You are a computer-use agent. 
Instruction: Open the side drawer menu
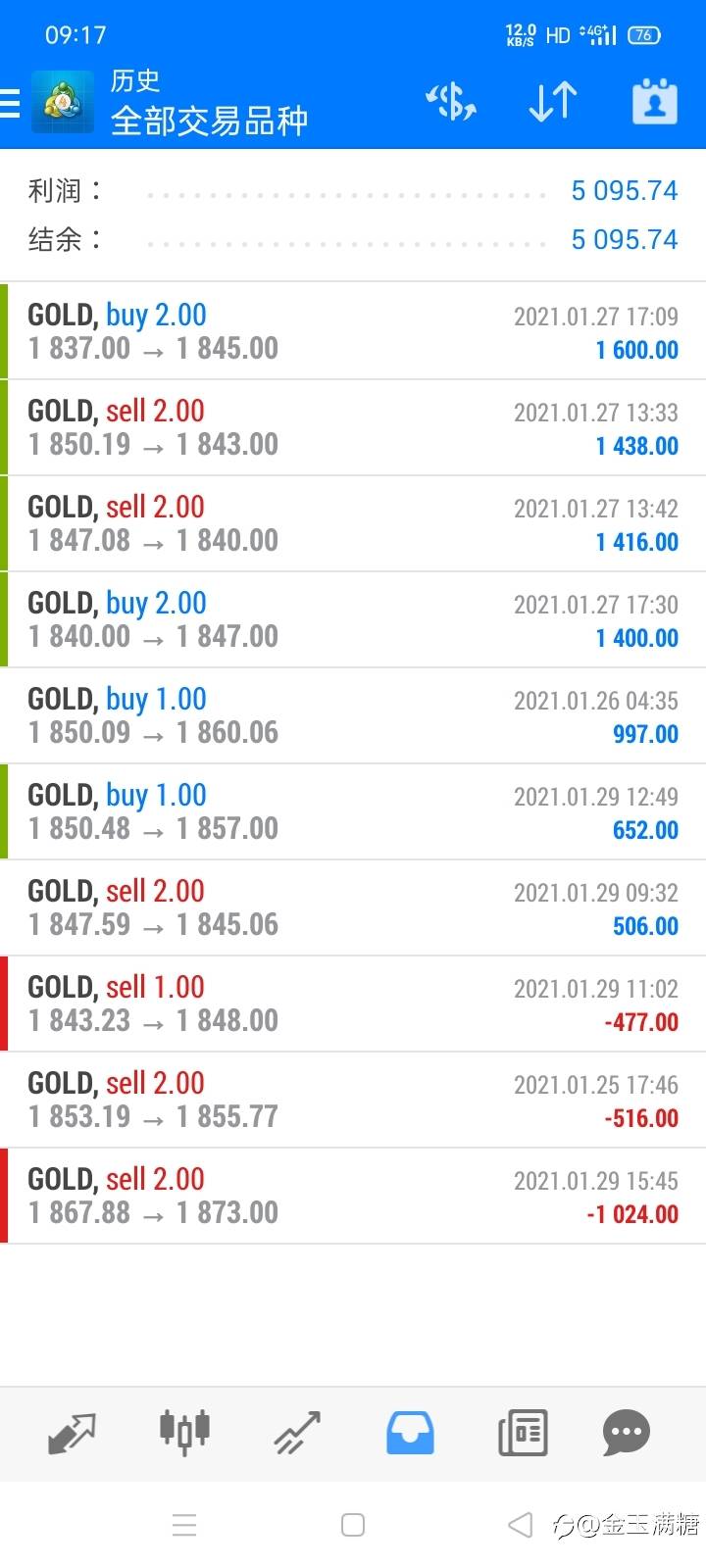(x=12, y=103)
